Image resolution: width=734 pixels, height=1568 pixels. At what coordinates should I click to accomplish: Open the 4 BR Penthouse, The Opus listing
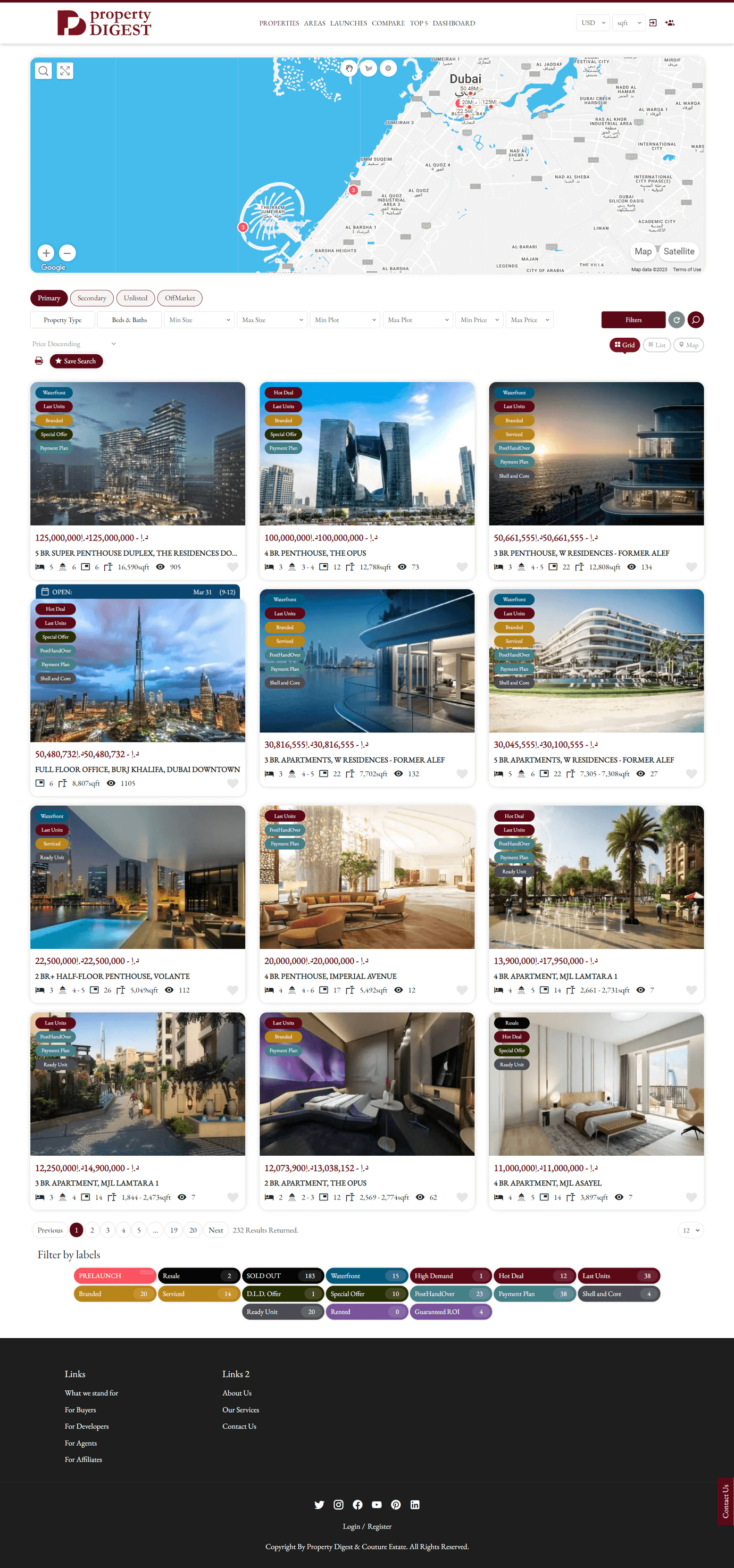(x=315, y=553)
